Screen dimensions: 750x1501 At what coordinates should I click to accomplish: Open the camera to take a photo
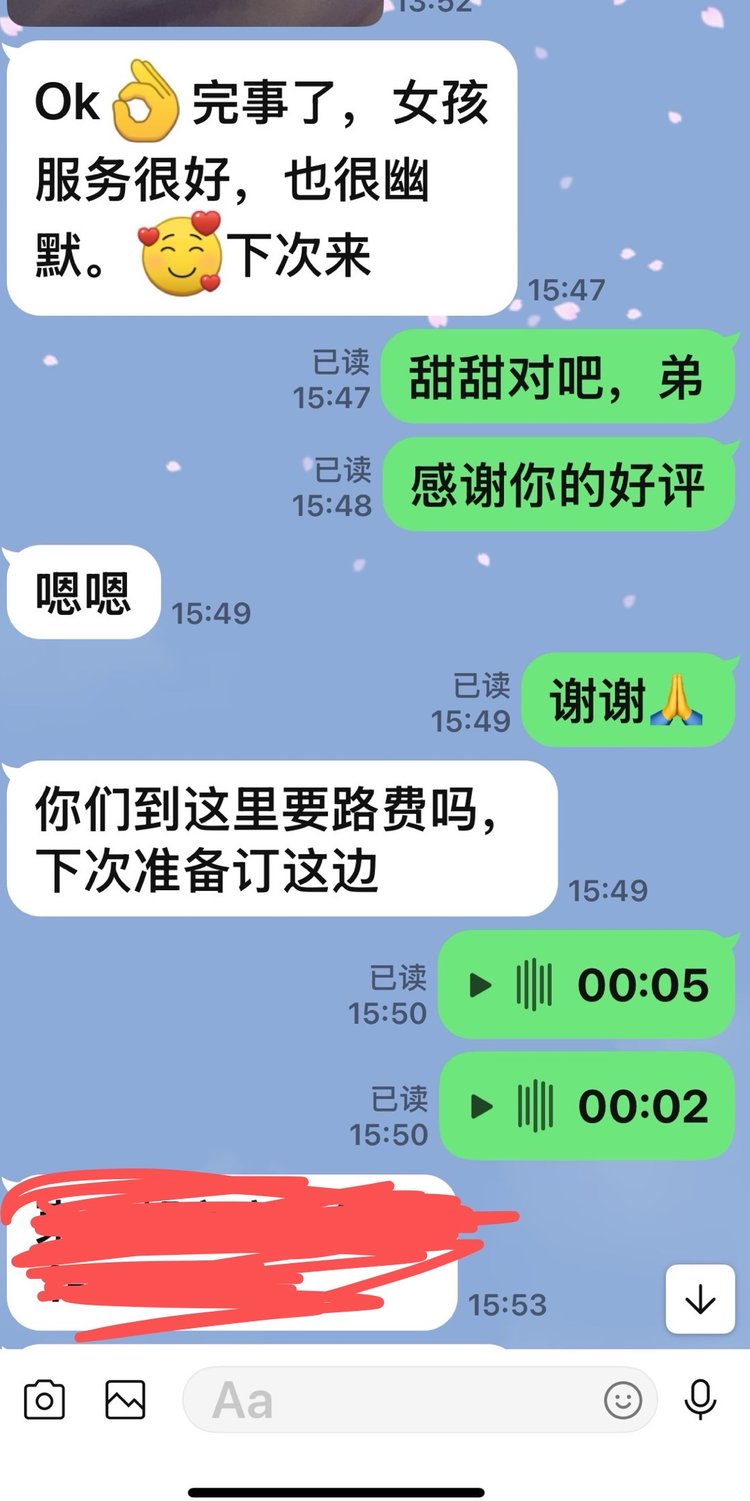[44, 1400]
